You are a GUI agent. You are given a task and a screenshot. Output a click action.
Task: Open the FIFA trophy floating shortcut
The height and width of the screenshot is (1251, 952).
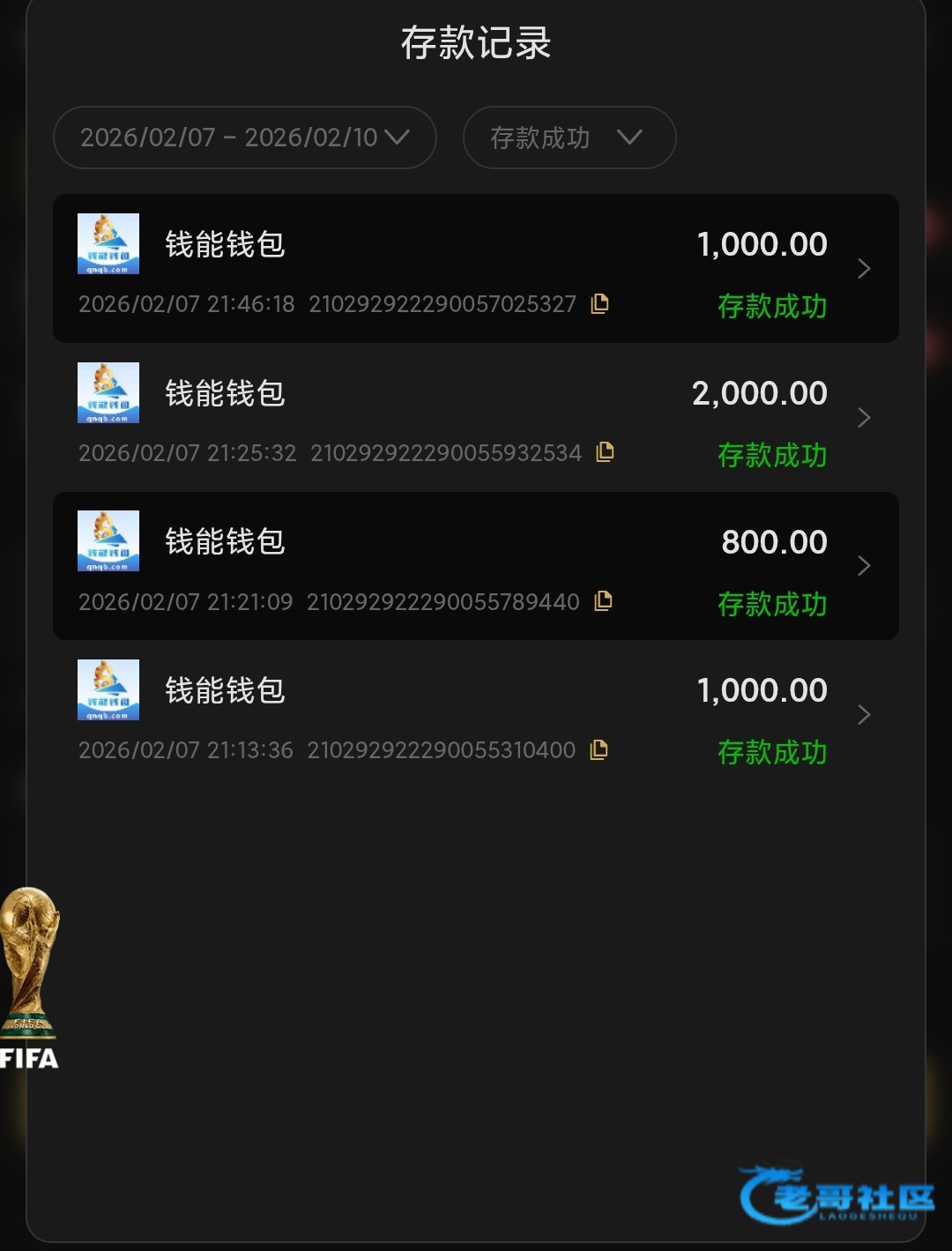tap(28, 979)
